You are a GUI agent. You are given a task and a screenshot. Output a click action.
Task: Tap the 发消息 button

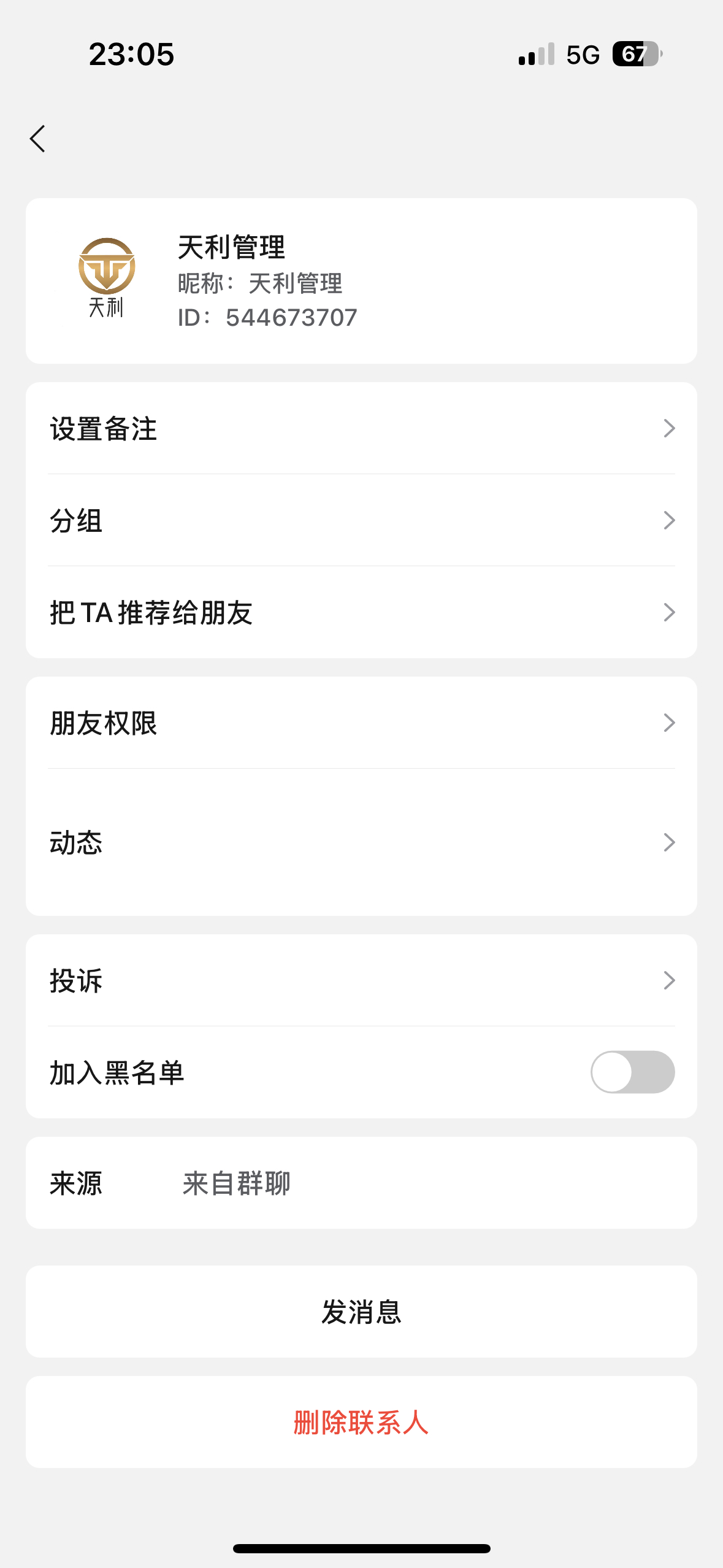361,1312
